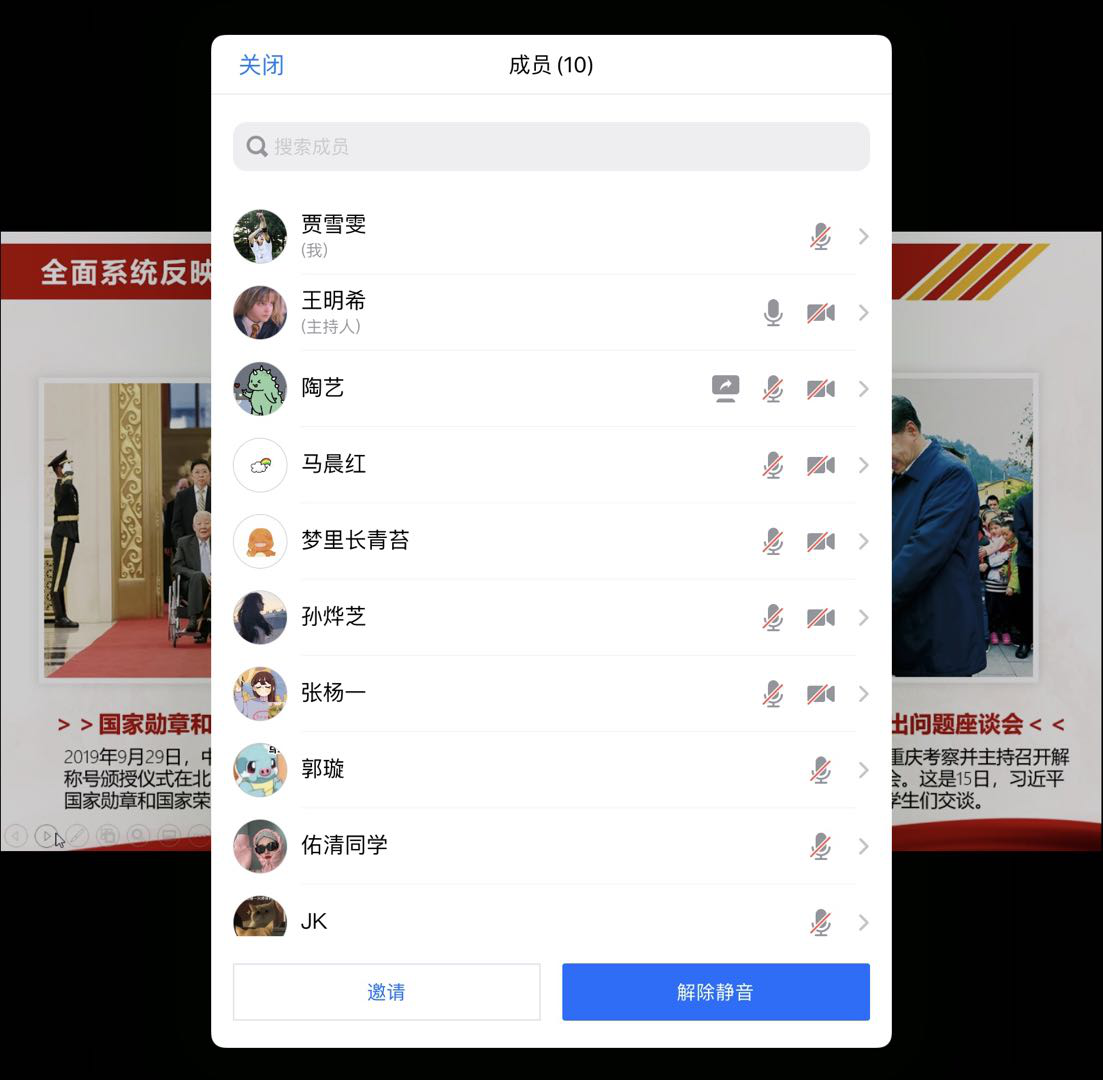Tap 陶艺's muted microphone icon
The width and height of the screenshot is (1103, 1080).
pos(773,389)
